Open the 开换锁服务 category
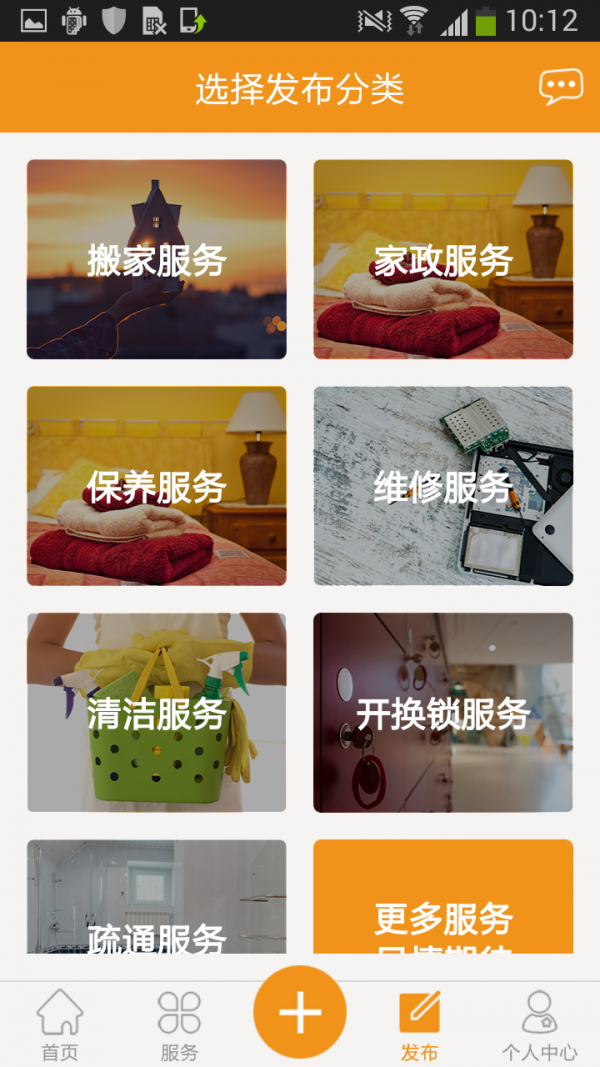 (x=443, y=712)
